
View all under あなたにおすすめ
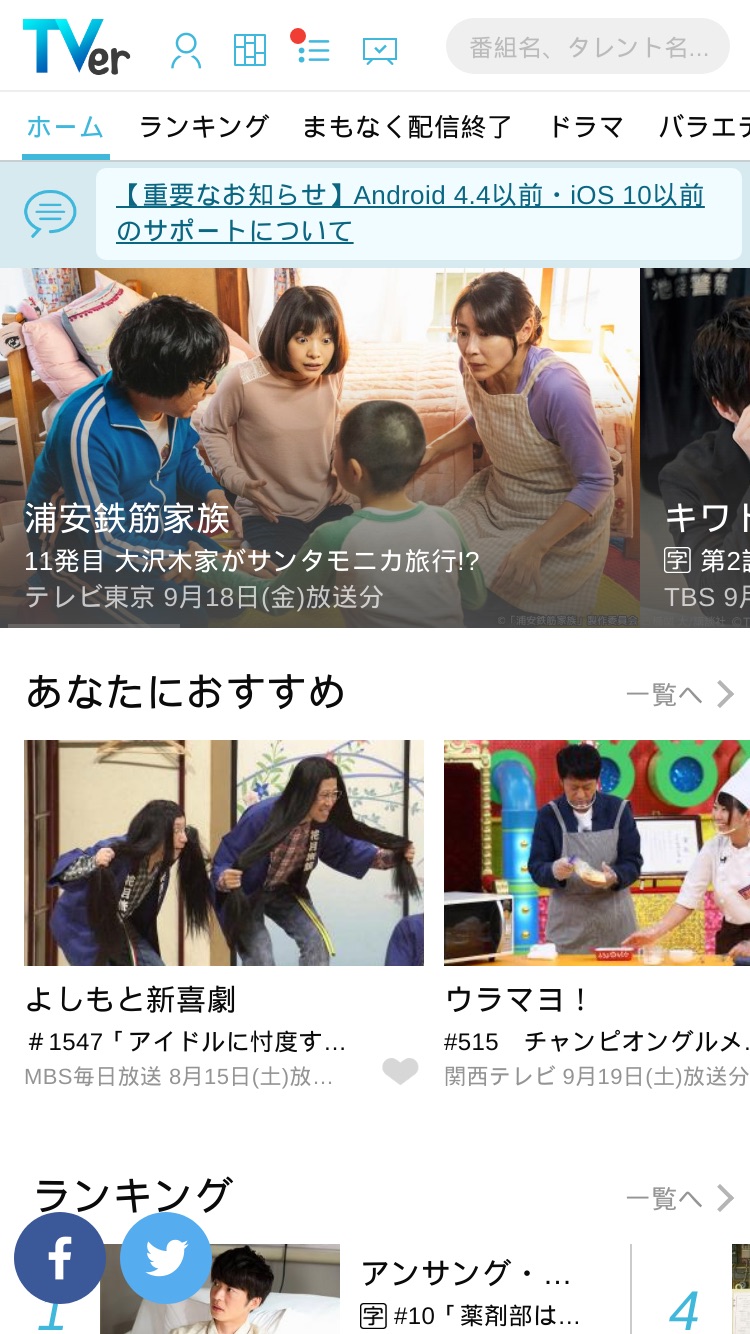pyautogui.click(x=680, y=694)
